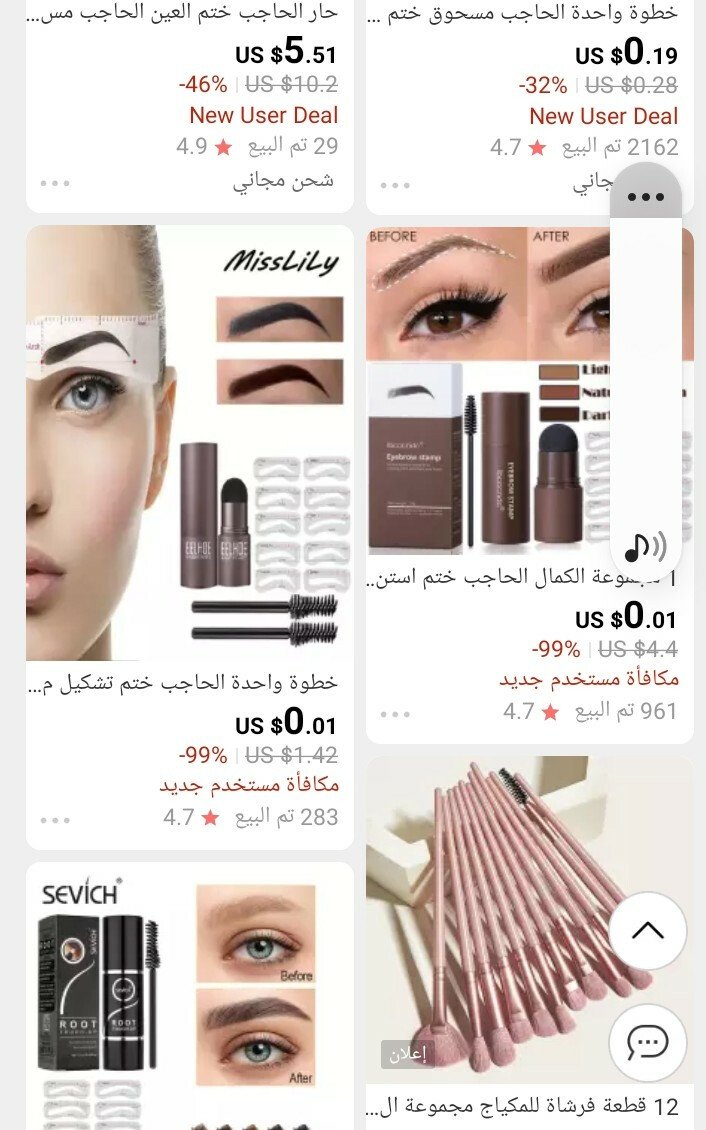This screenshot has width=706, height=1130.
Task: Expand the floating panel's three-dot menu
Action: pos(646,197)
